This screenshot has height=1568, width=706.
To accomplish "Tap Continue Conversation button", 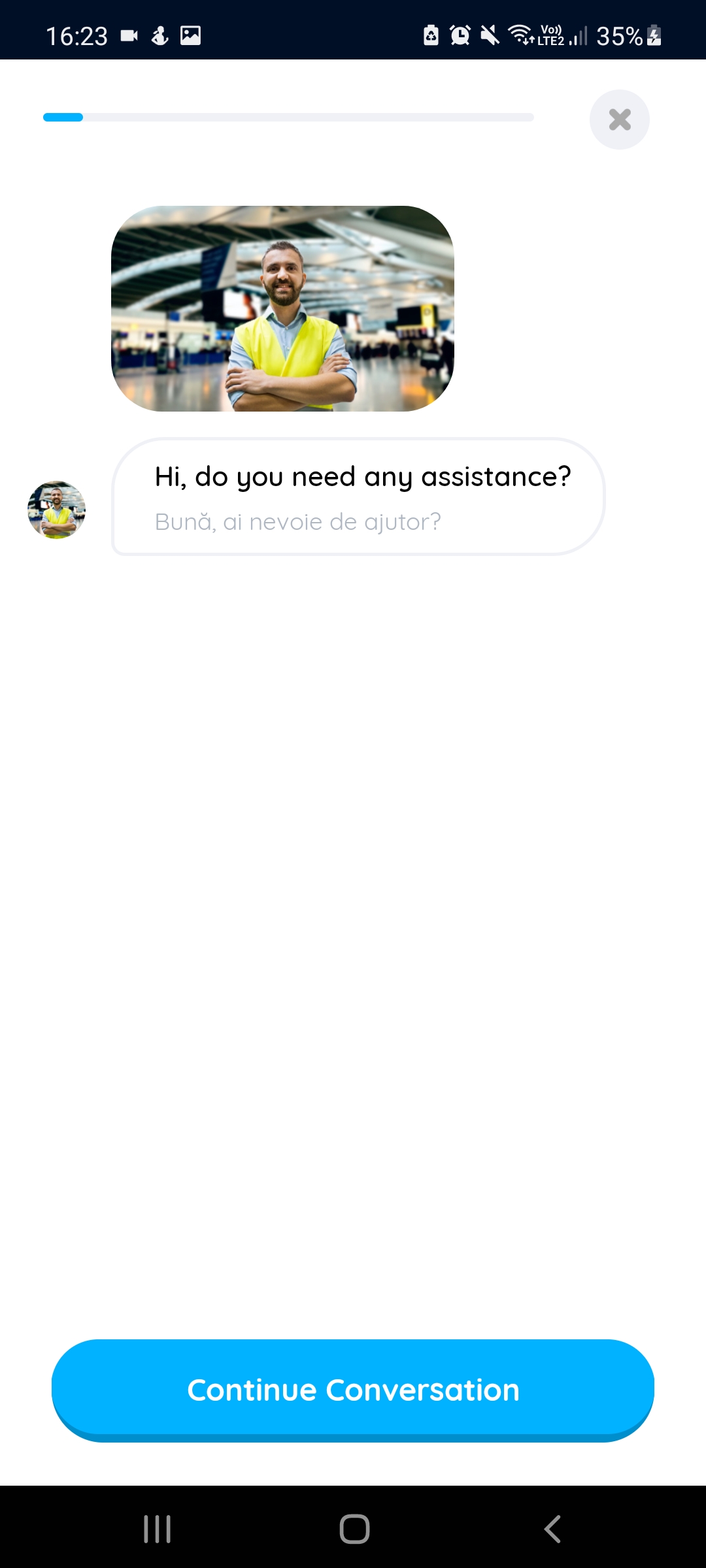I will pyautogui.click(x=353, y=1390).
